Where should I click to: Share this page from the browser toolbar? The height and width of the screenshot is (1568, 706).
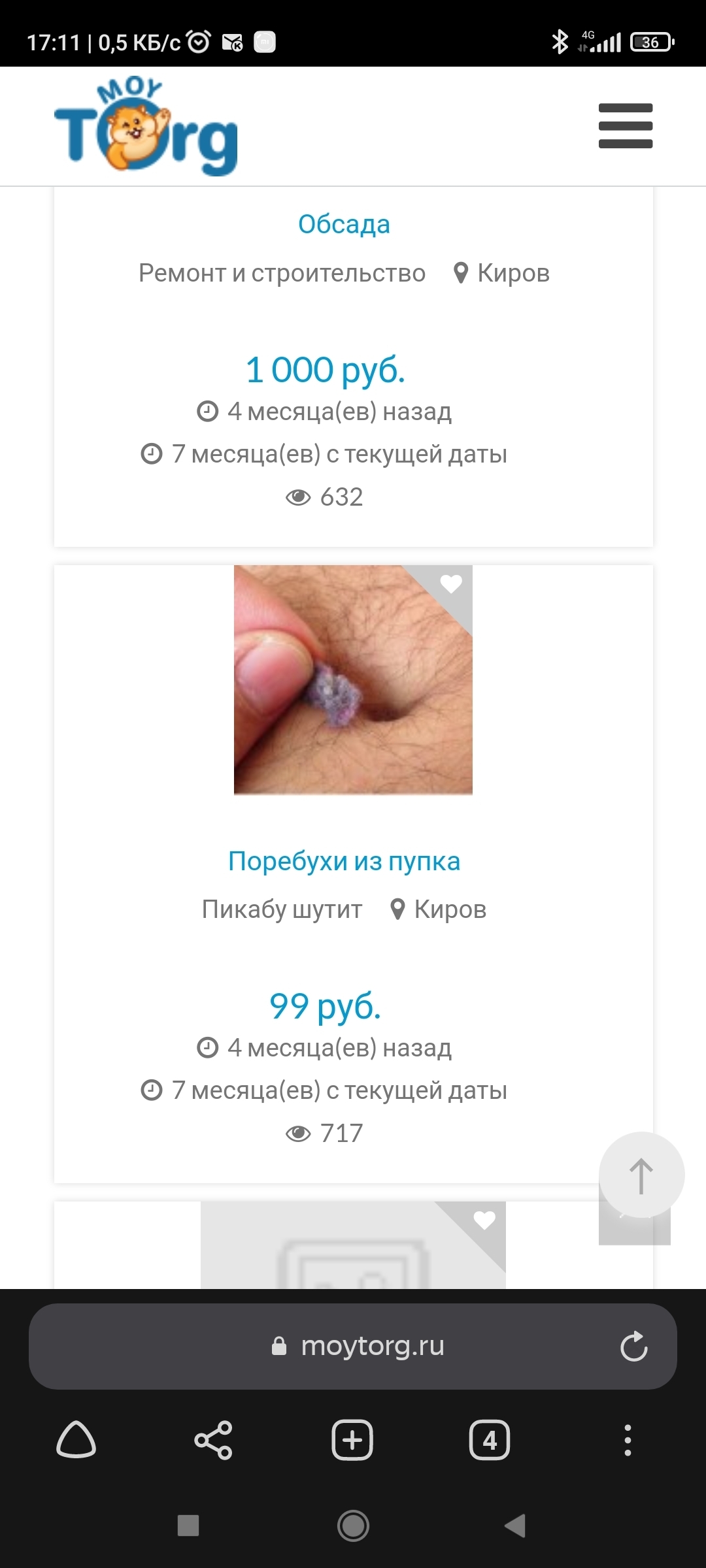click(x=214, y=1440)
